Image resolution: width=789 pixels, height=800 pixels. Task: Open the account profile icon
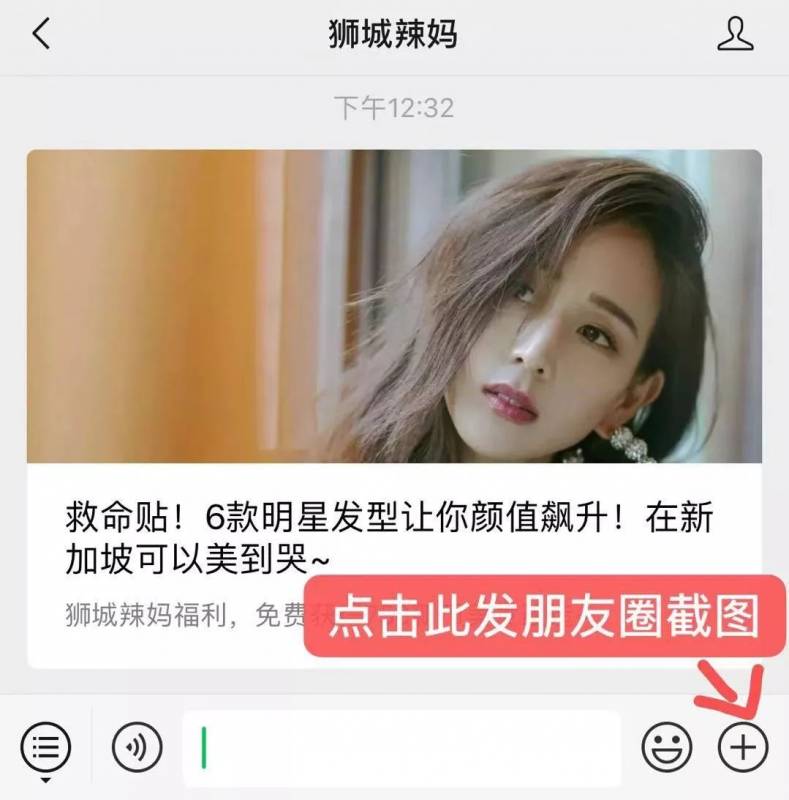click(735, 35)
